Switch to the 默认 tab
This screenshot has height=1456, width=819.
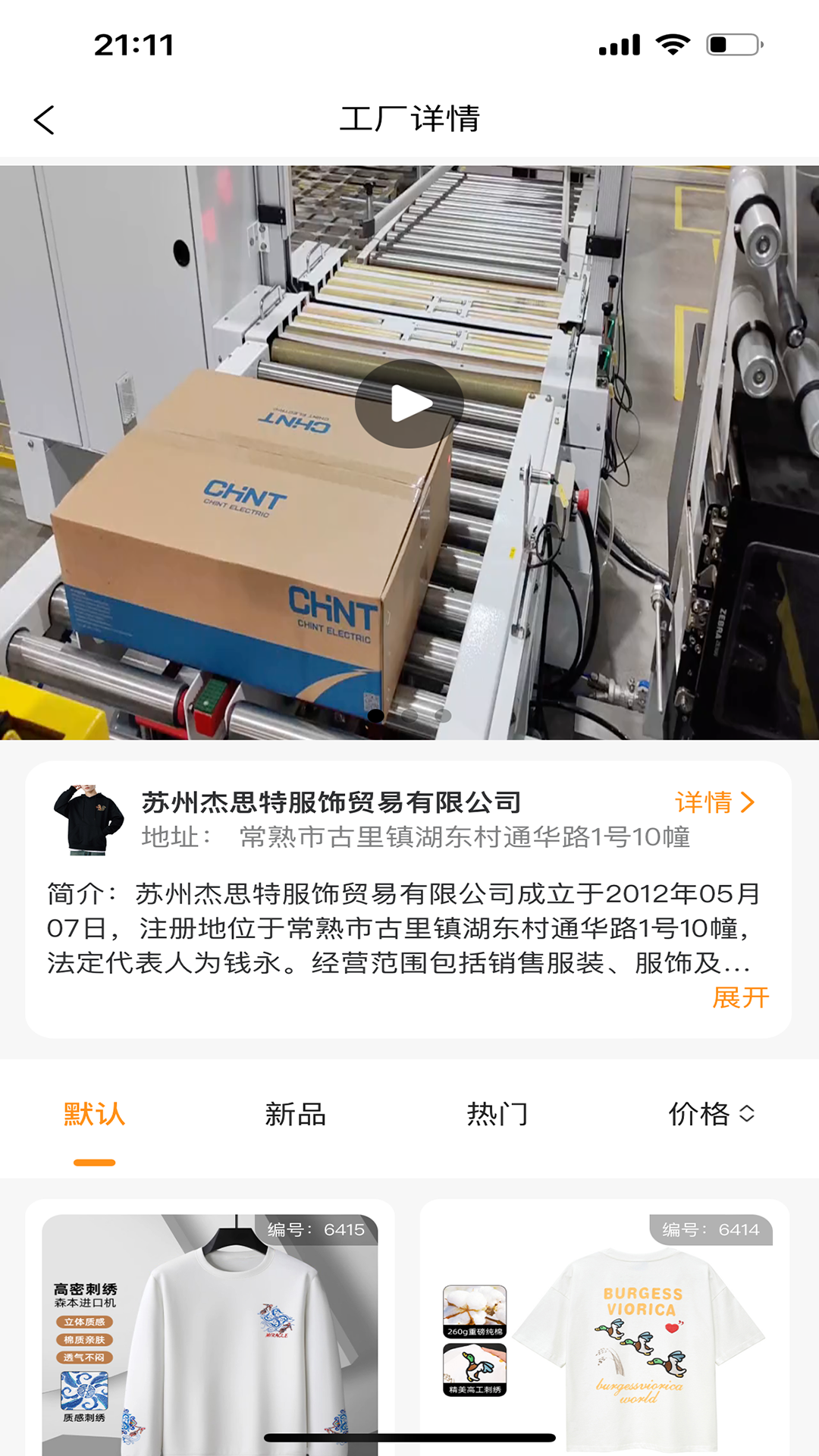94,1114
